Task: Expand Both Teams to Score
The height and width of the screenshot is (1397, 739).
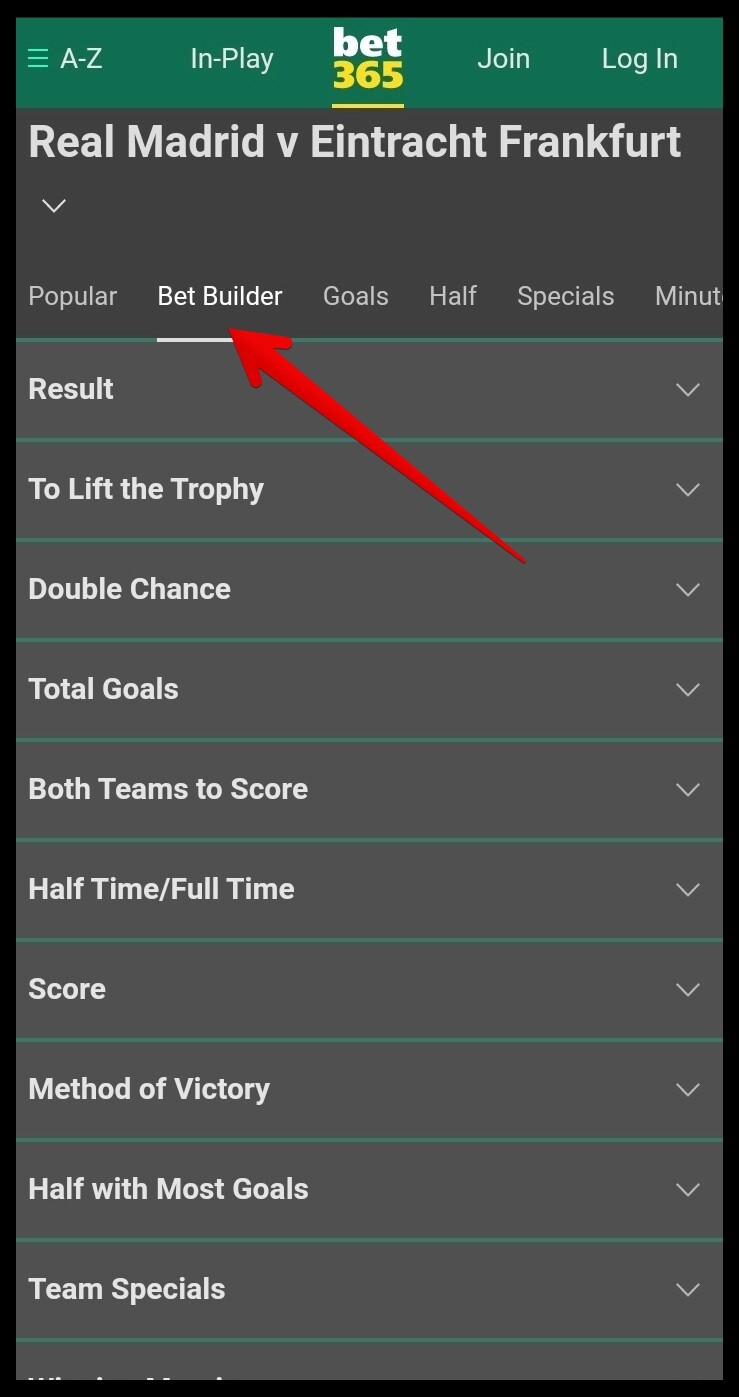Action: pos(369,789)
